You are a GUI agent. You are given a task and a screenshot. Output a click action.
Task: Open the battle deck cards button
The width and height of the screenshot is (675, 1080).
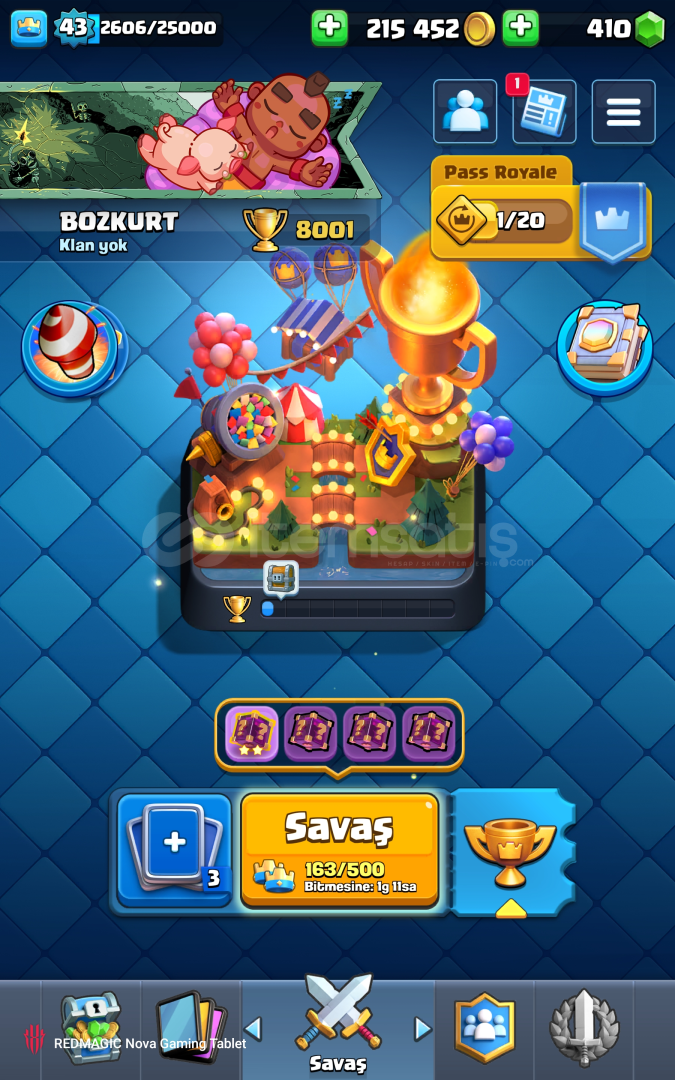tap(174, 849)
